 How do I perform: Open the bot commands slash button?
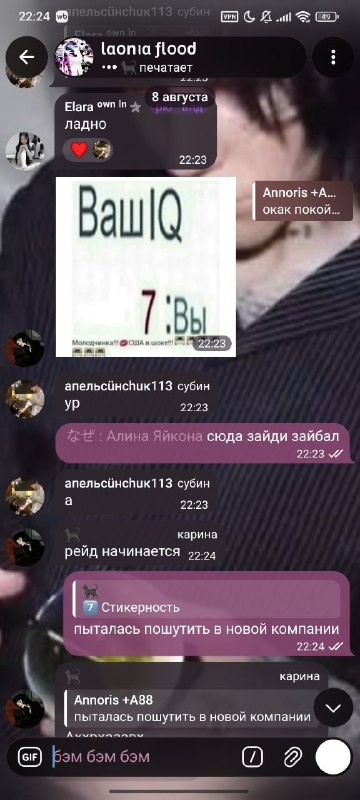point(252,757)
